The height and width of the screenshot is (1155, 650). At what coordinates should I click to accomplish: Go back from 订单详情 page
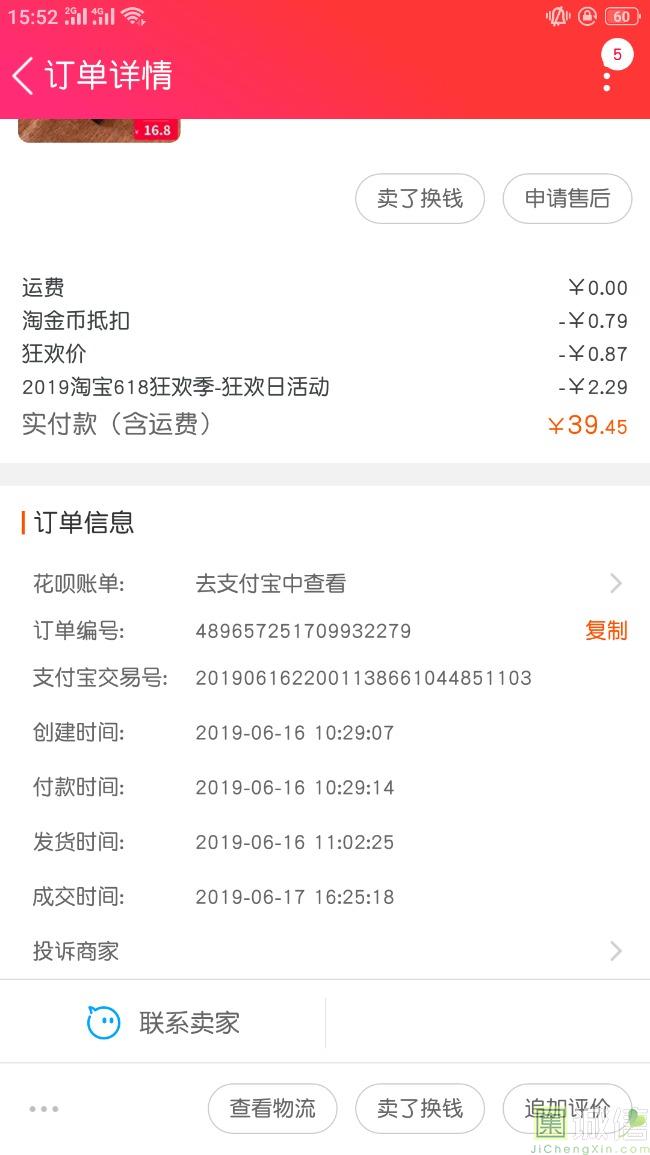[23, 76]
